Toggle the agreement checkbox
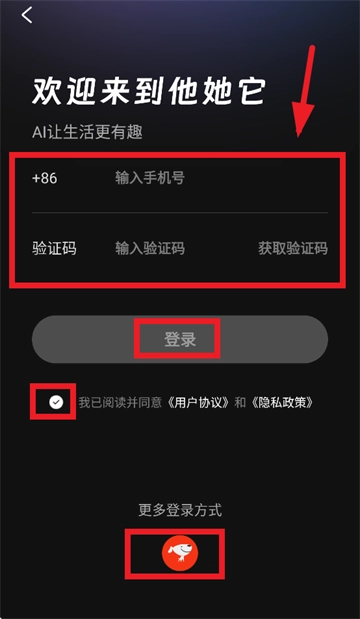Image resolution: width=360 pixels, height=619 pixels. [56, 402]
